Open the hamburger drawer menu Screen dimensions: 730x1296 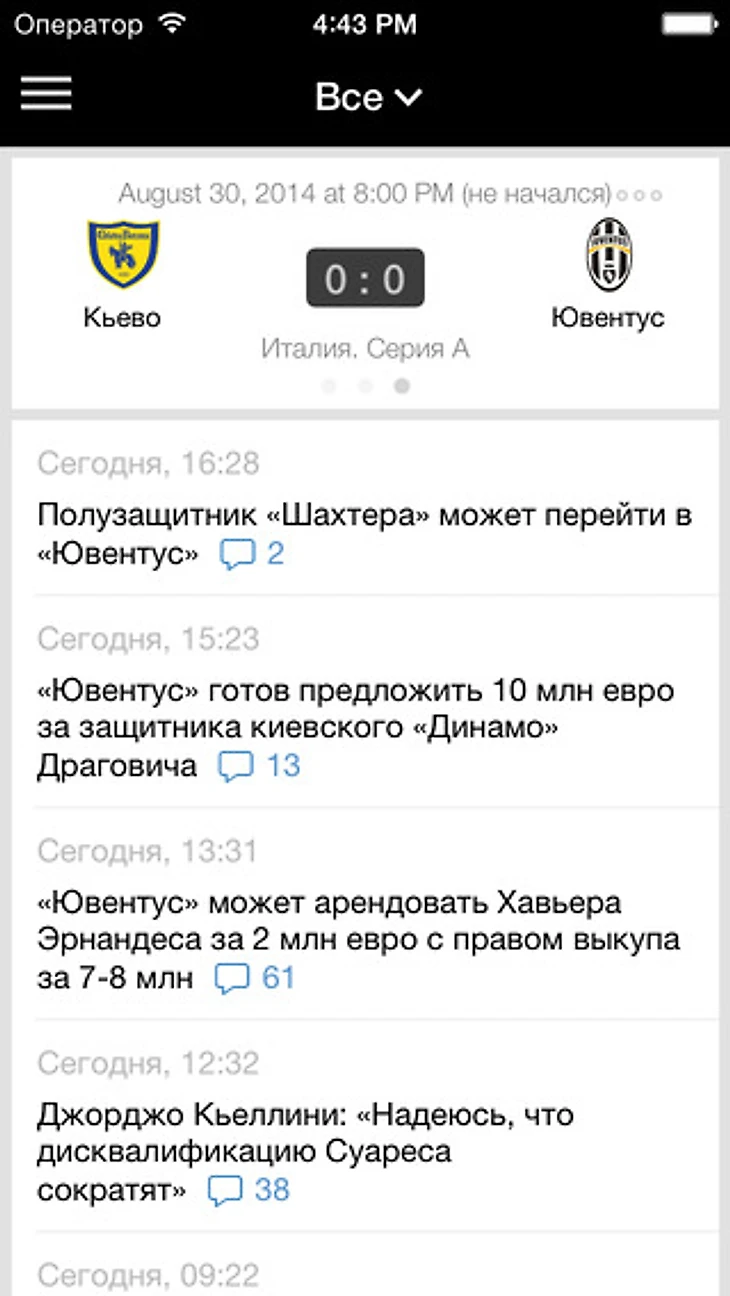[46, 94]
